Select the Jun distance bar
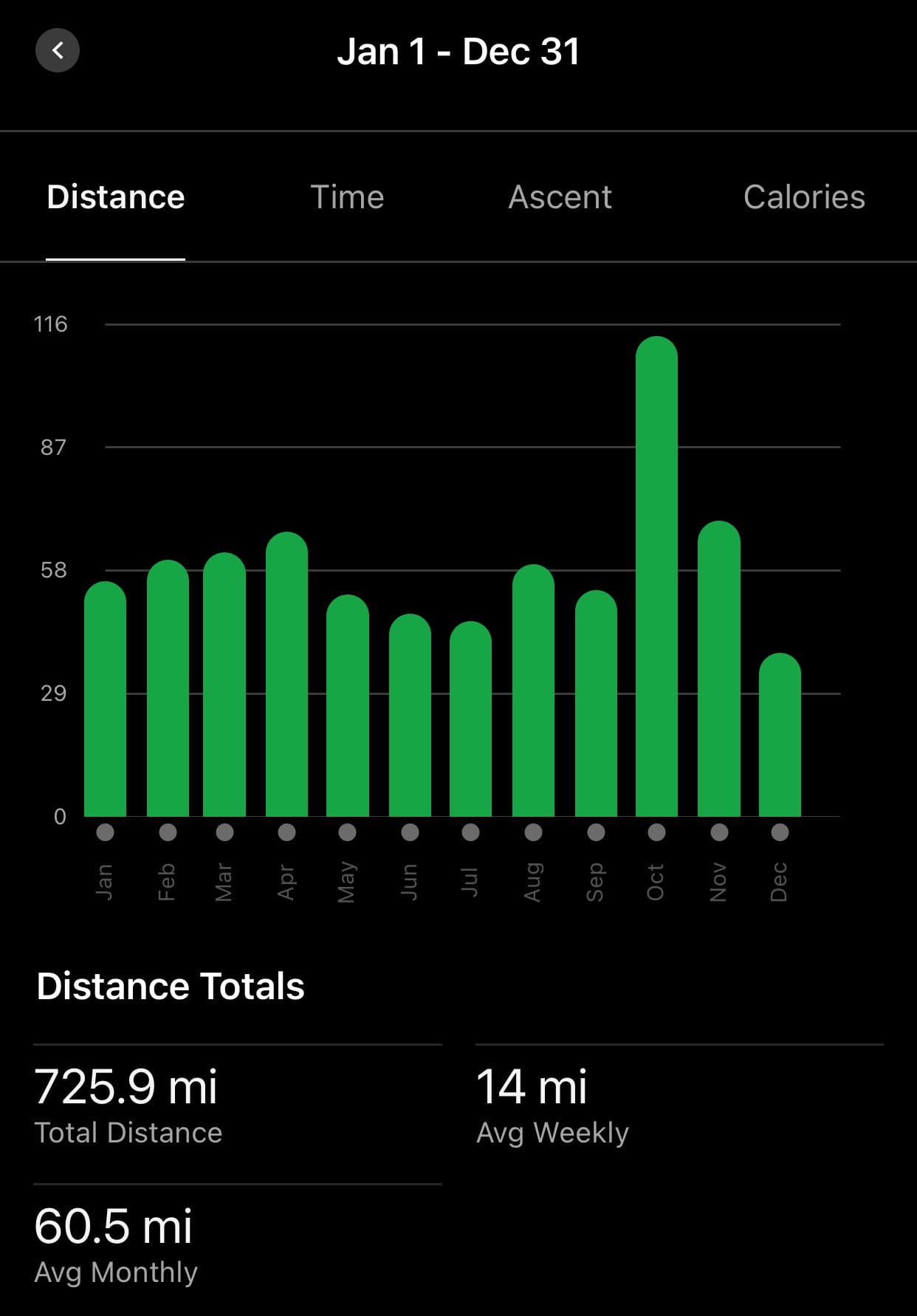Screen dimensions: 917x1316 coord(410,716)
